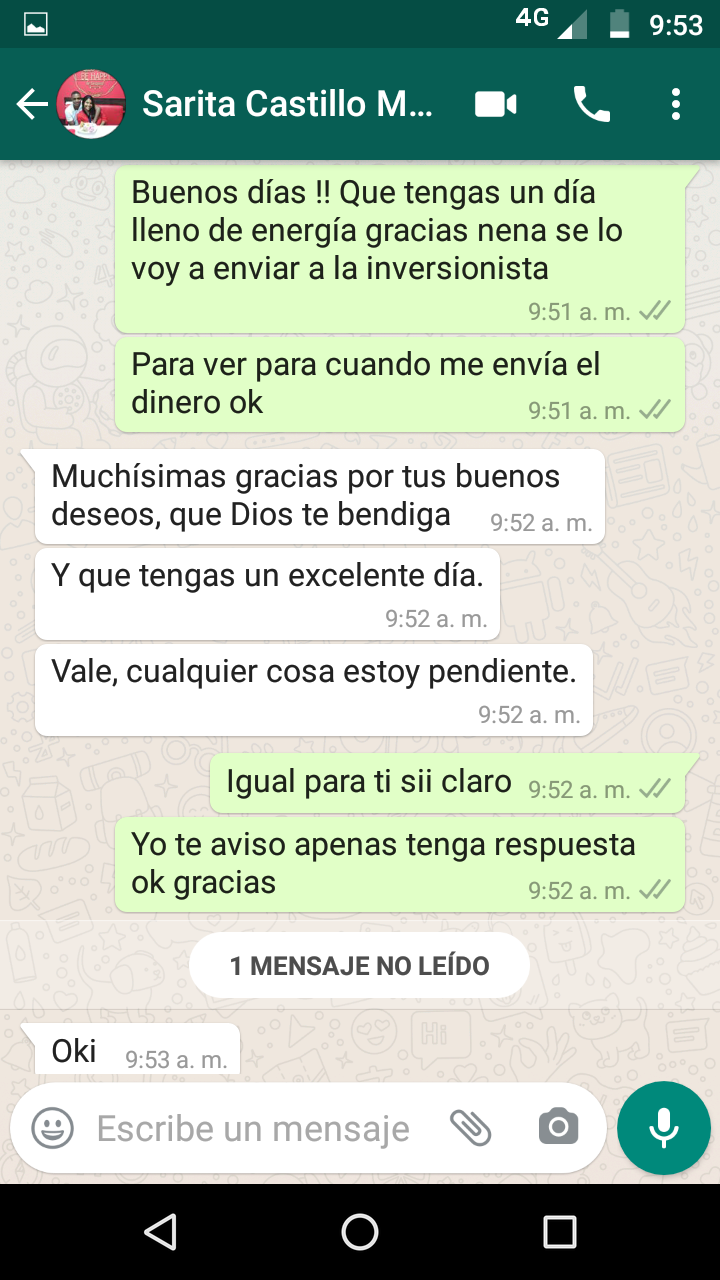
Task: Open the recent apps overview
Action: 560,1232
